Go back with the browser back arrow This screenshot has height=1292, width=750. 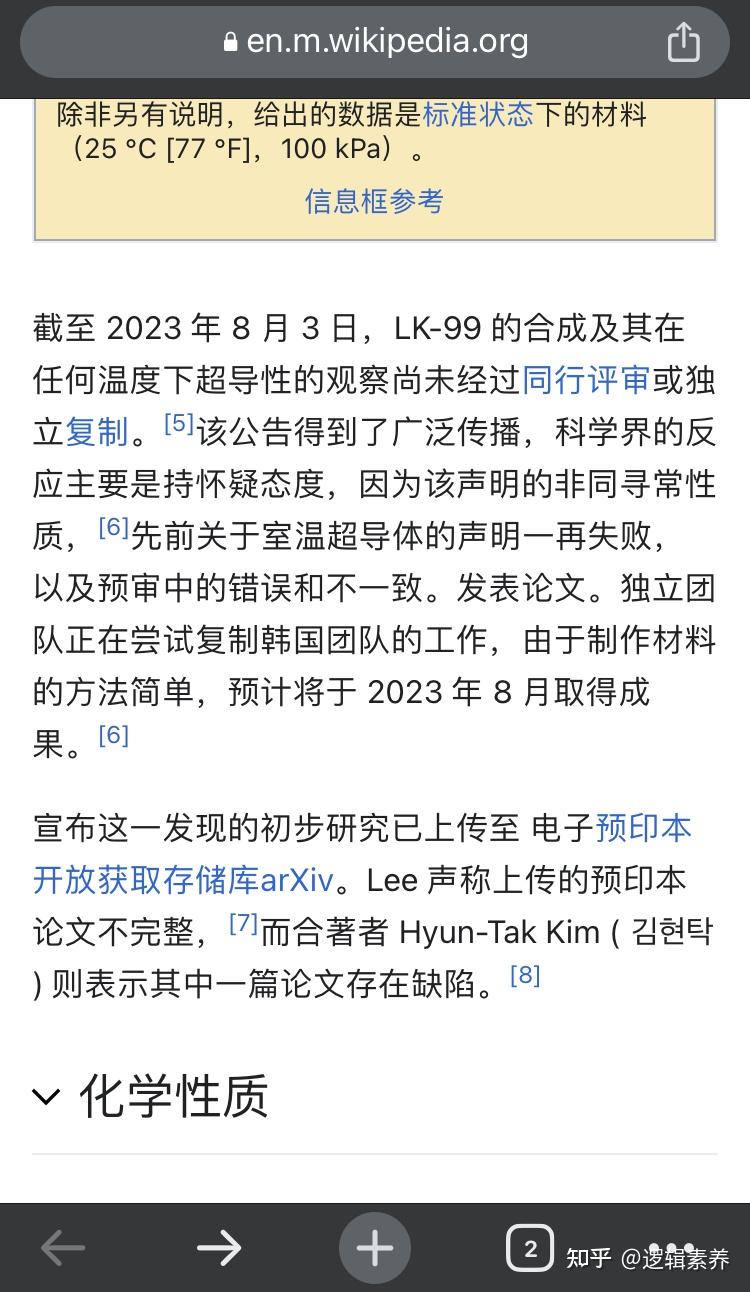click(x=63, y=1248)
